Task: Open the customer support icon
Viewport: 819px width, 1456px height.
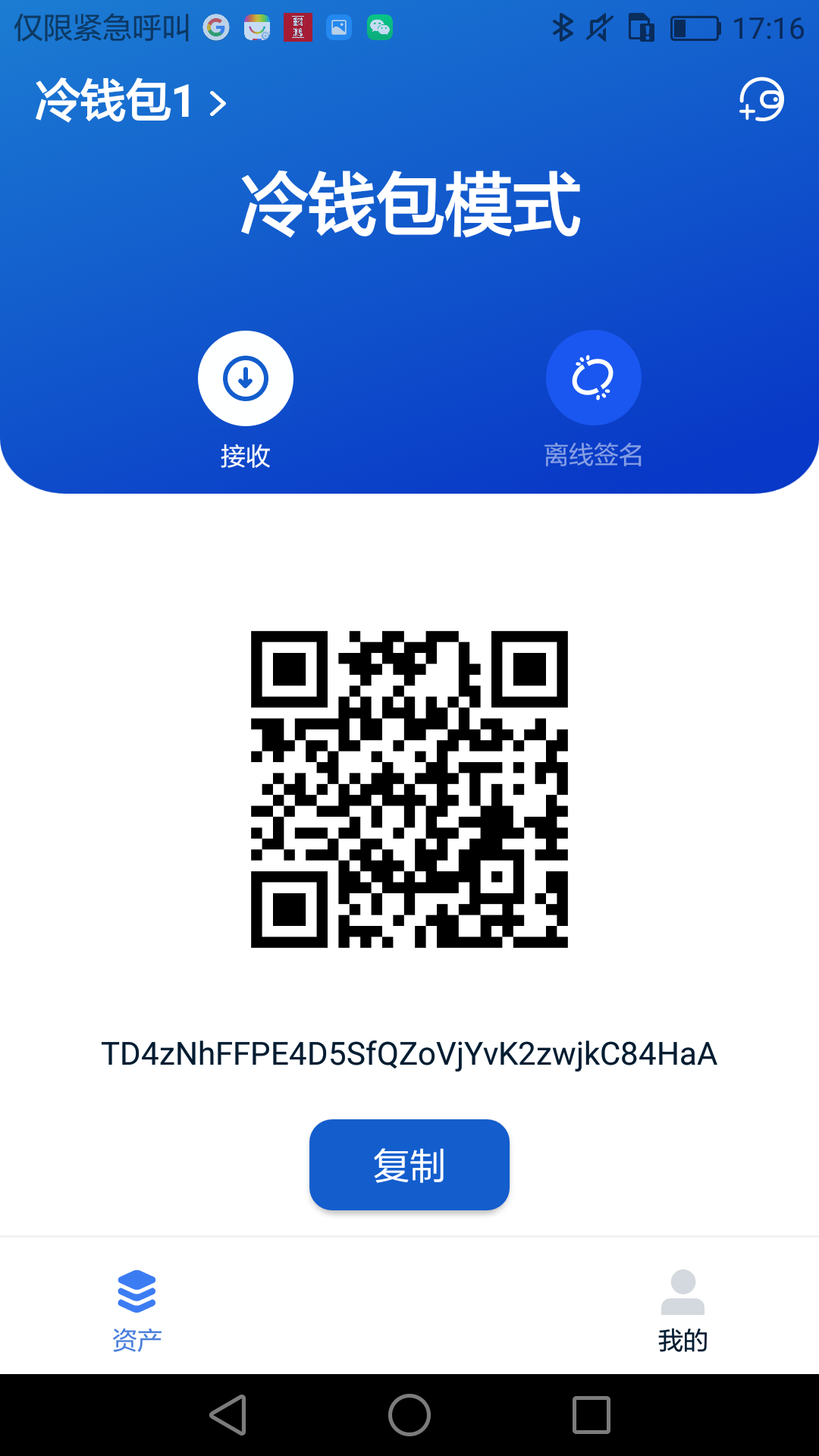Action: click(761, 100)
